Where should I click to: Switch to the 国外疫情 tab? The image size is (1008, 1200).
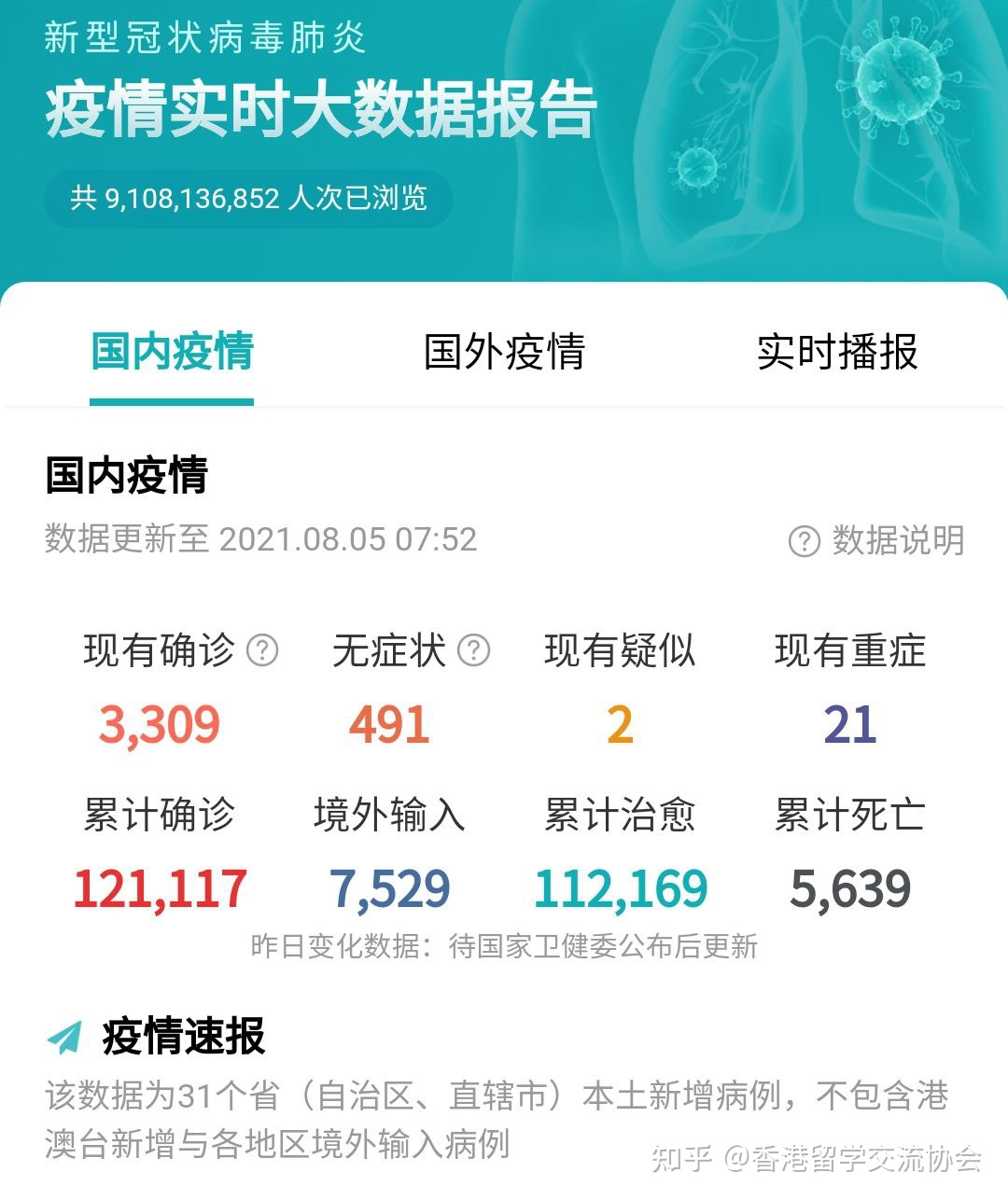504,353
